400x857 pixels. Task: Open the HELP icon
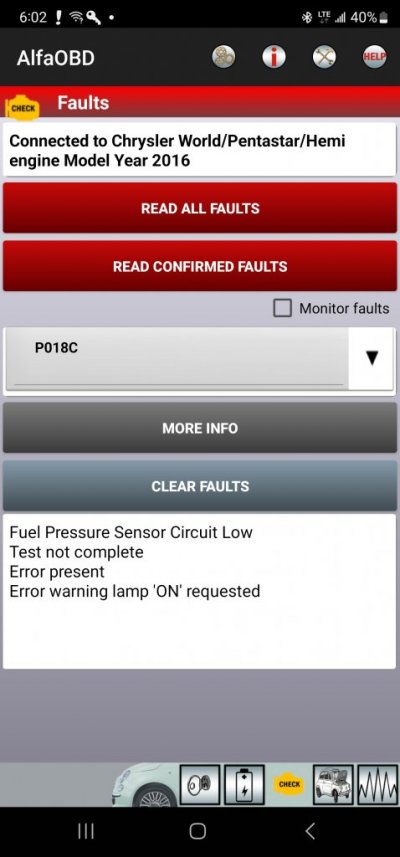[x=375, y=57]
